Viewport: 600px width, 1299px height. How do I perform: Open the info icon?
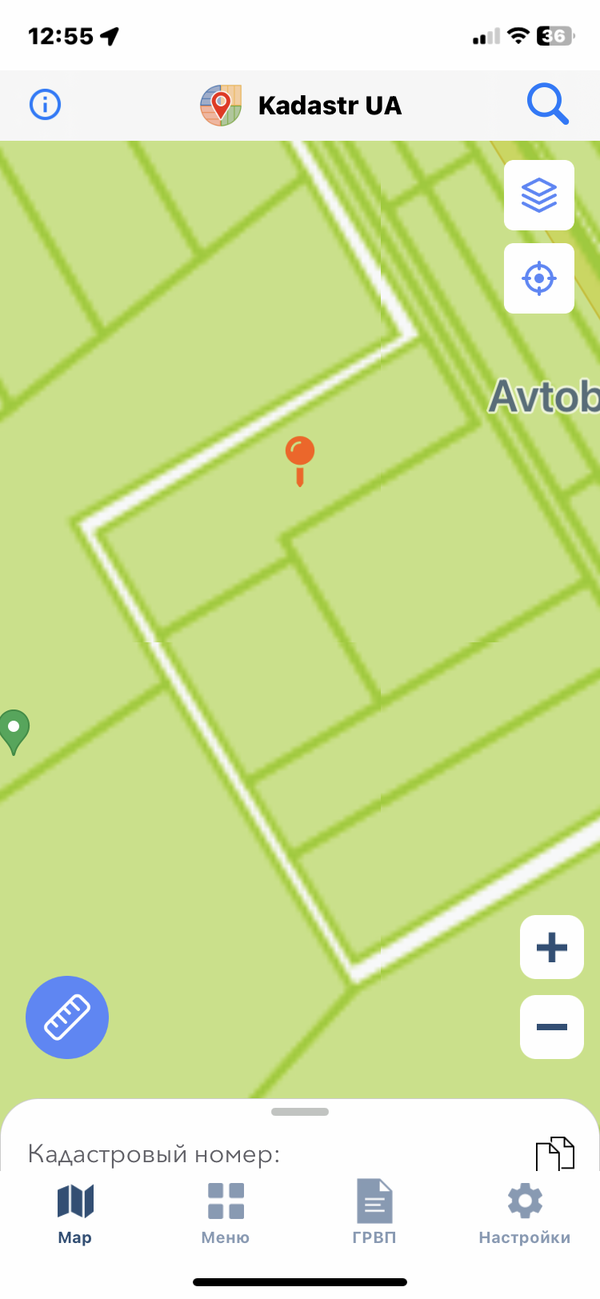(x=45, y=104)
